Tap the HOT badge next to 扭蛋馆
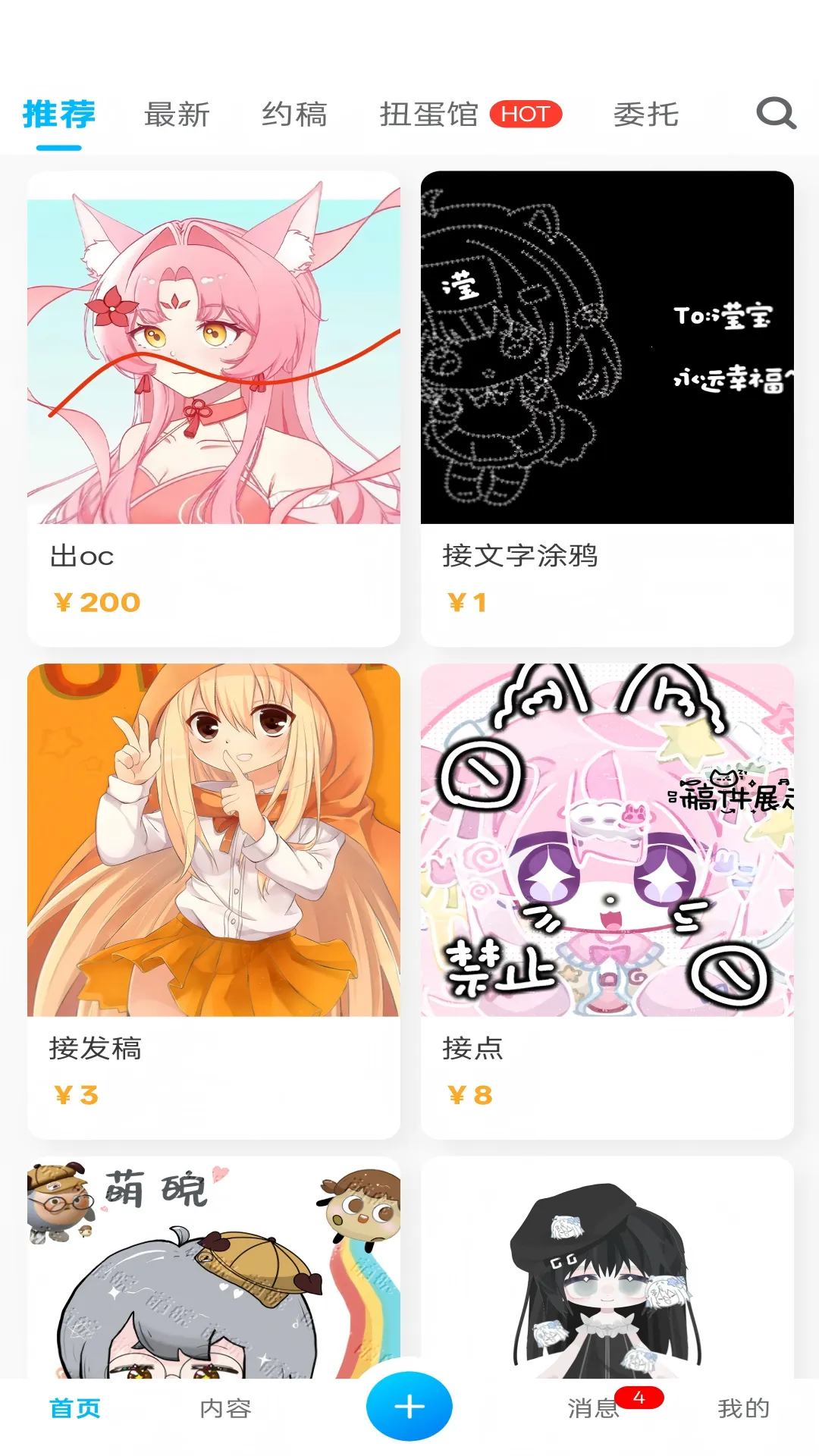The height and width of the screenshot is (1456, 819). click(526, 115)
